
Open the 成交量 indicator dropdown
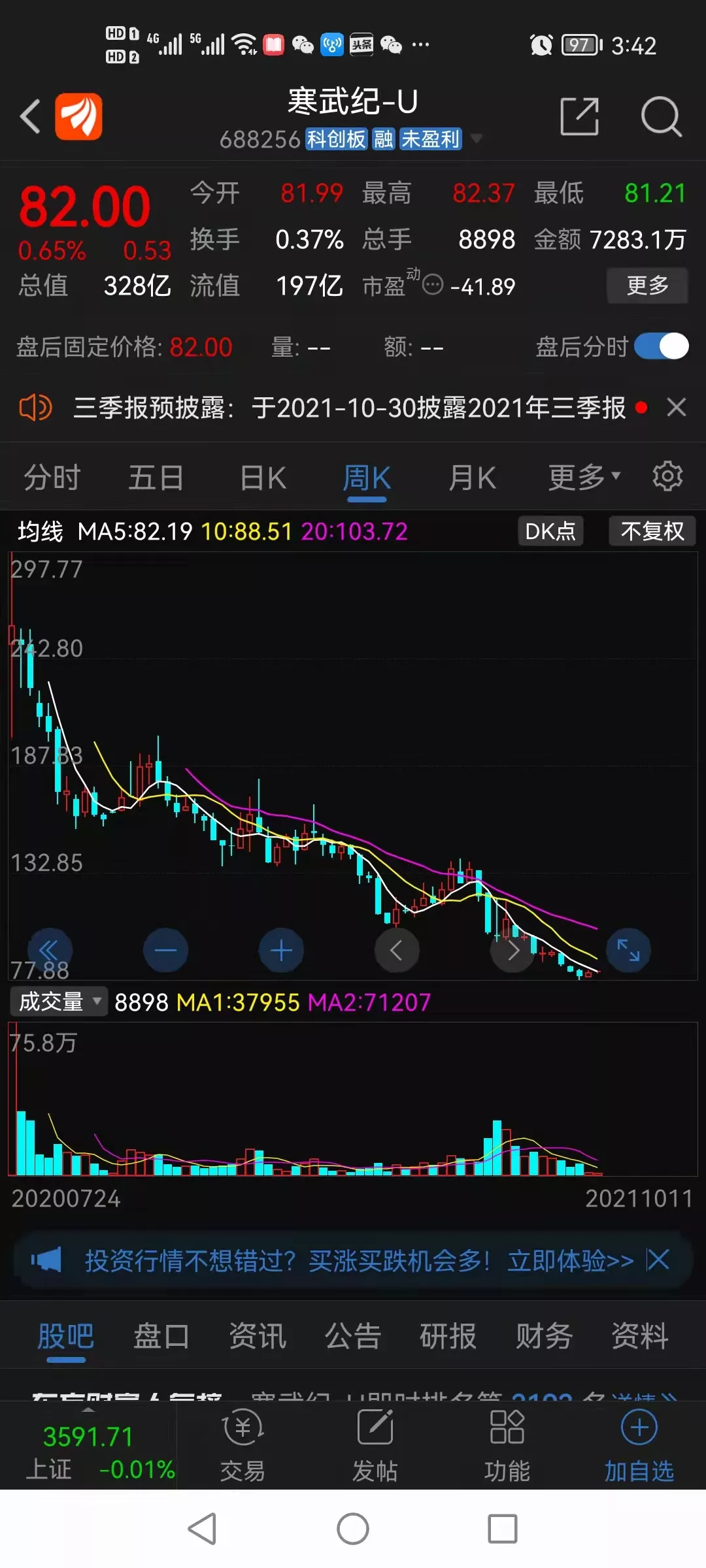[x=58, y=1002]
